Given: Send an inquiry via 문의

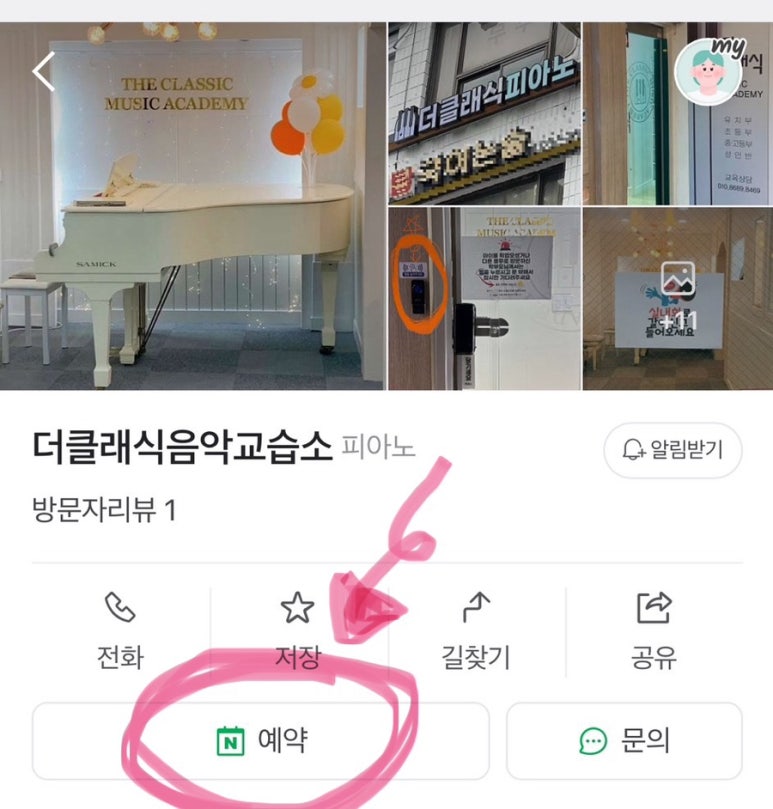Looking at the screenshot, I should point(624,741).
